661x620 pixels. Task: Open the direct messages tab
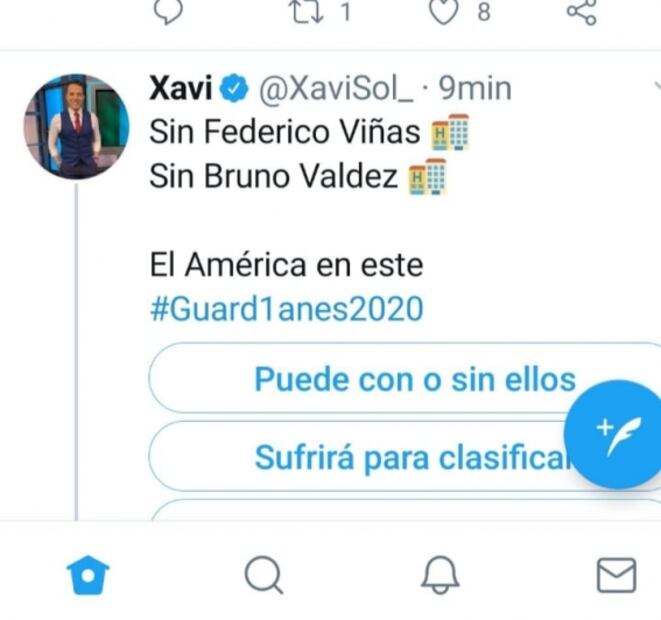(616, 574)
